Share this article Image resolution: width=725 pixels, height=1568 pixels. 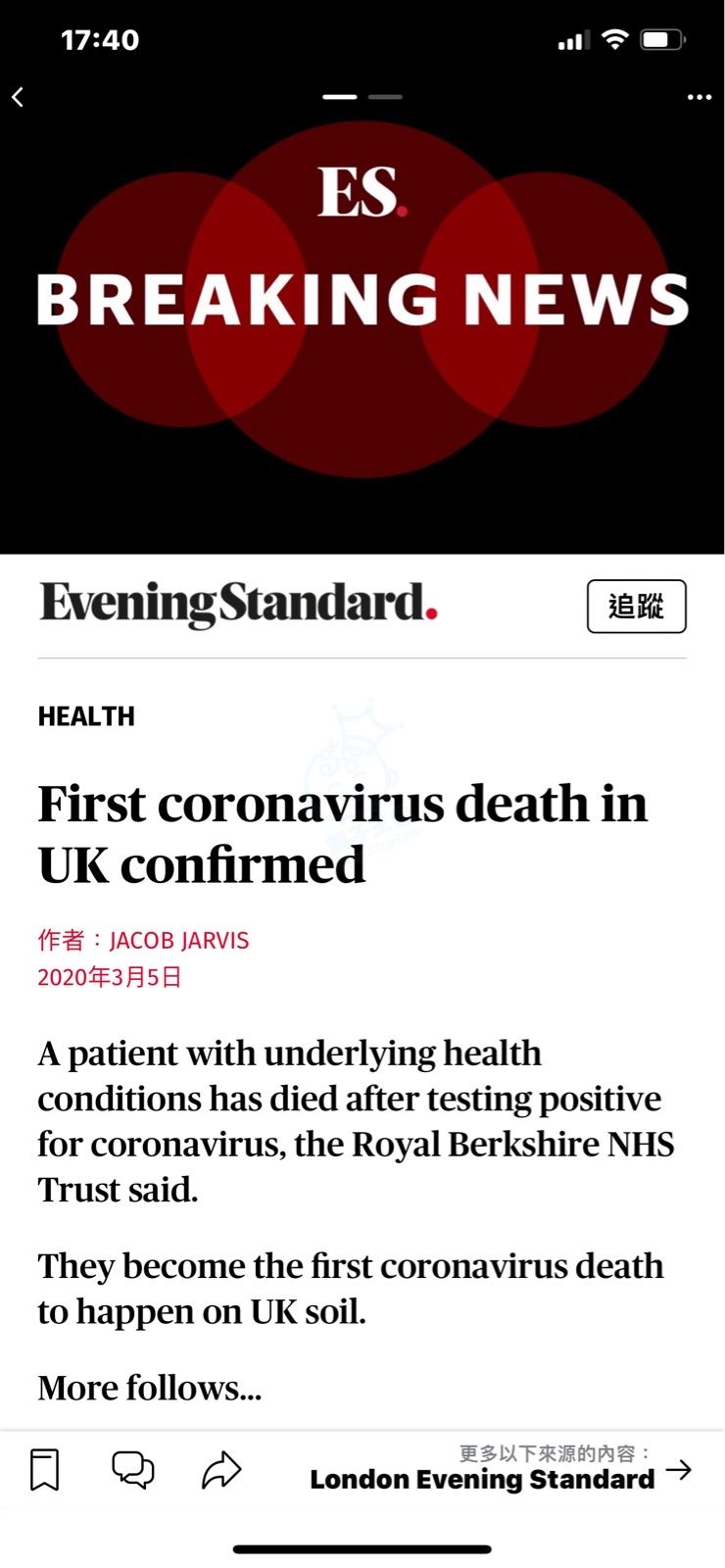pyautogui.click(x=221, y=1470)
